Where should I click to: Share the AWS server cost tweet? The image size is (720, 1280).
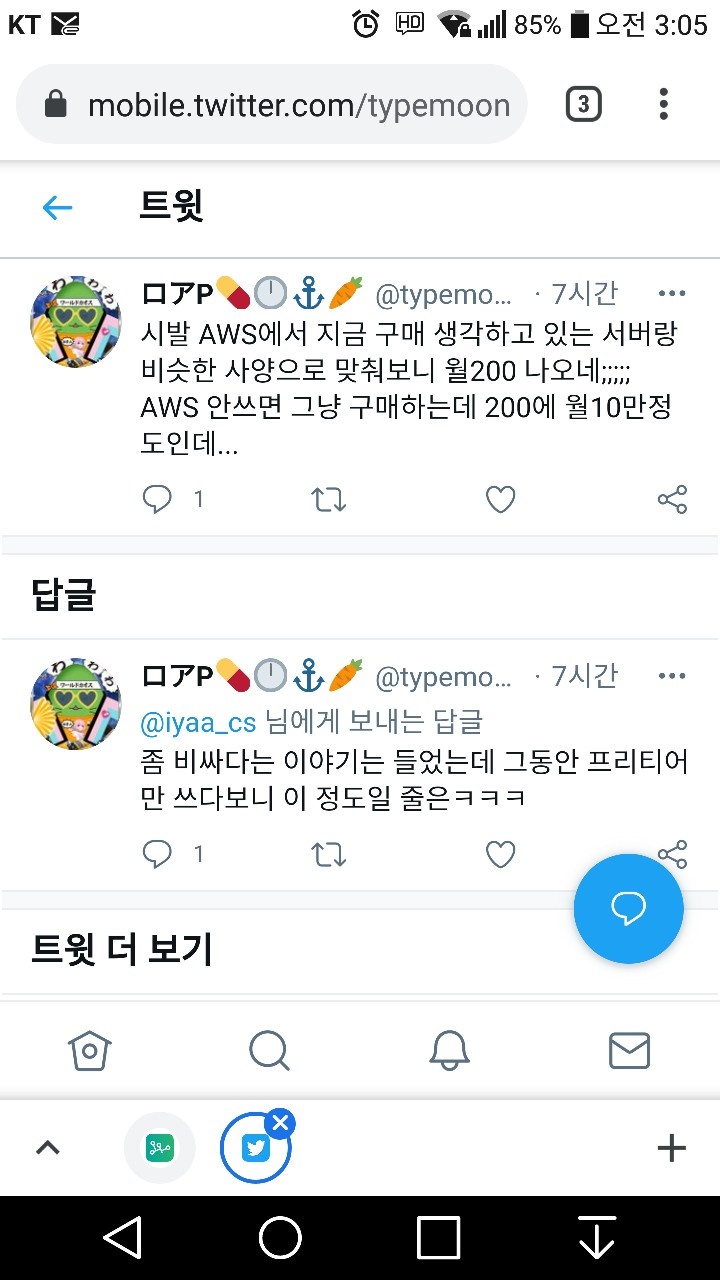(672, 499)
